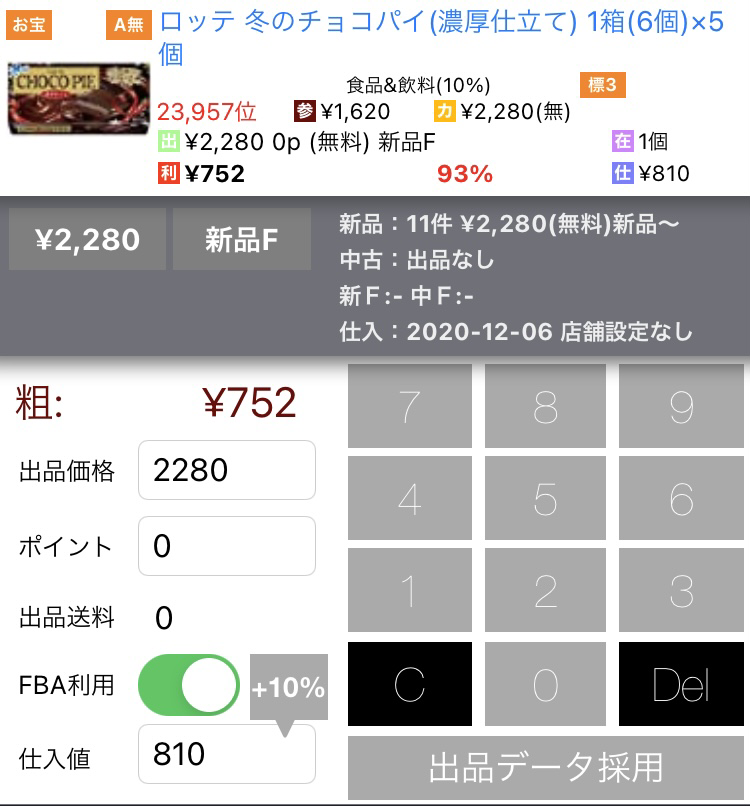Image resolution: width=750 pixels, height=806 pixels.
Task: Clear the value with the C key
Action: (409, 684)
